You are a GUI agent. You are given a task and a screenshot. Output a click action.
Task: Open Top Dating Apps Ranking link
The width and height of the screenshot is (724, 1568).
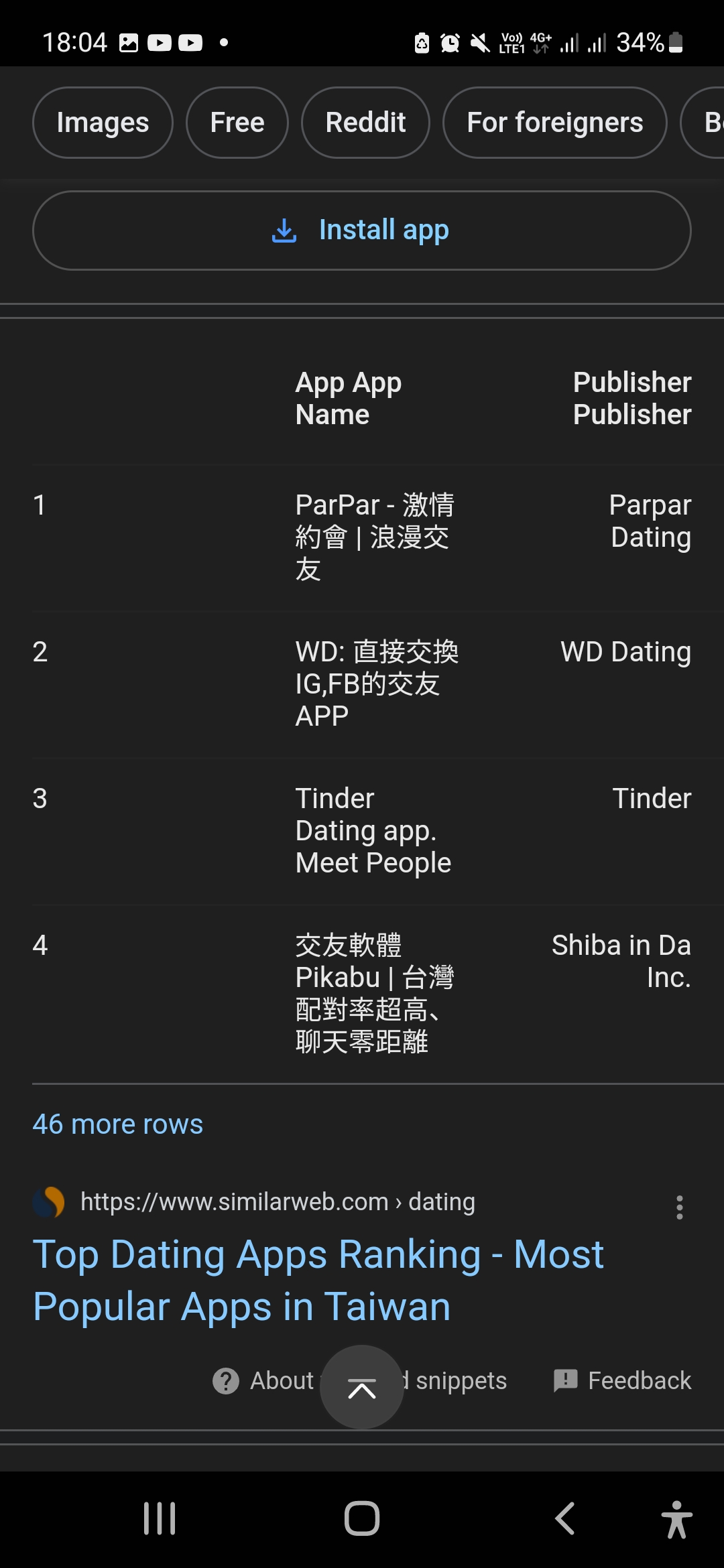(318, 1280)
